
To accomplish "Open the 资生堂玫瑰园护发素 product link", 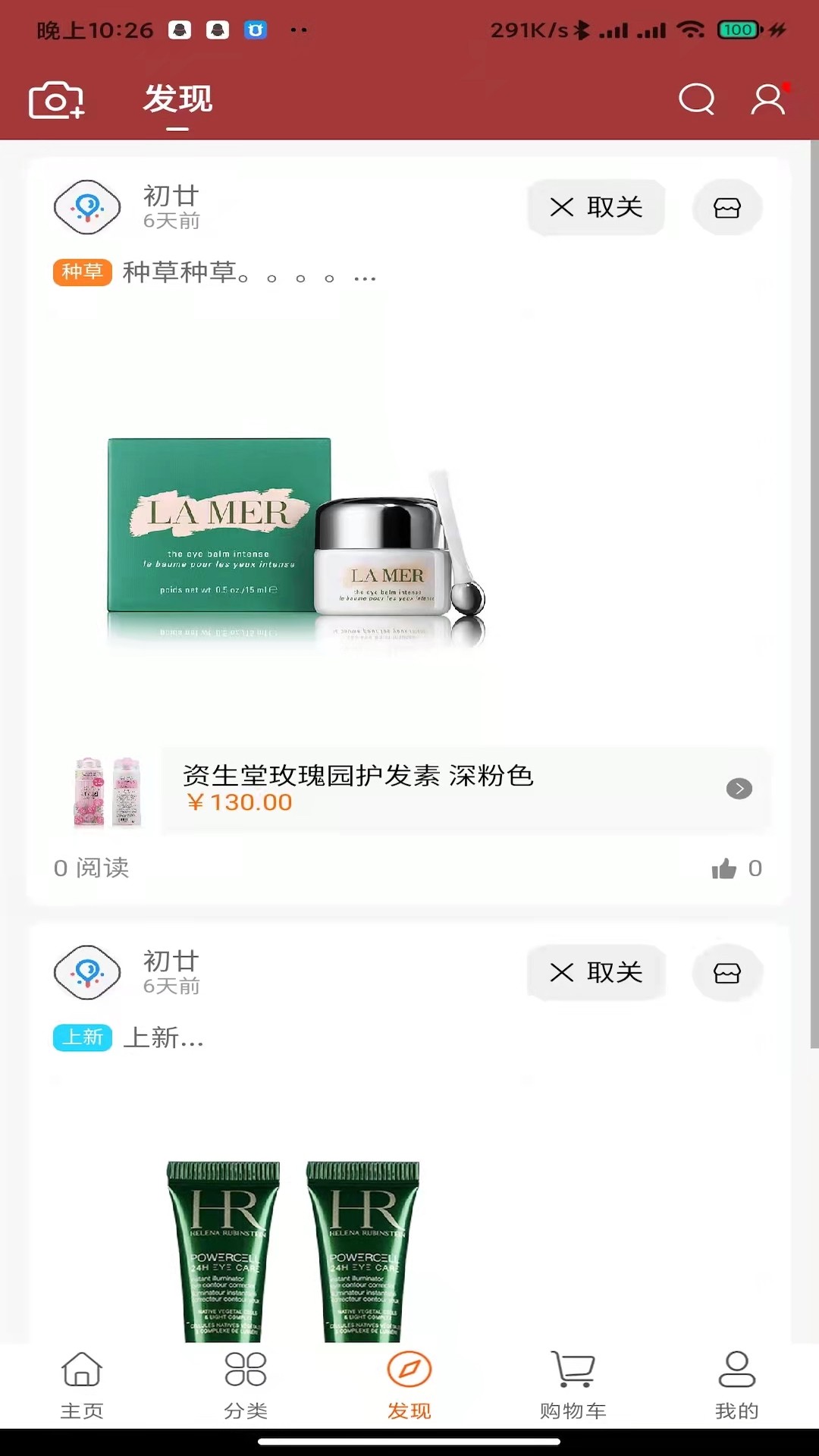I will point(356,777).
